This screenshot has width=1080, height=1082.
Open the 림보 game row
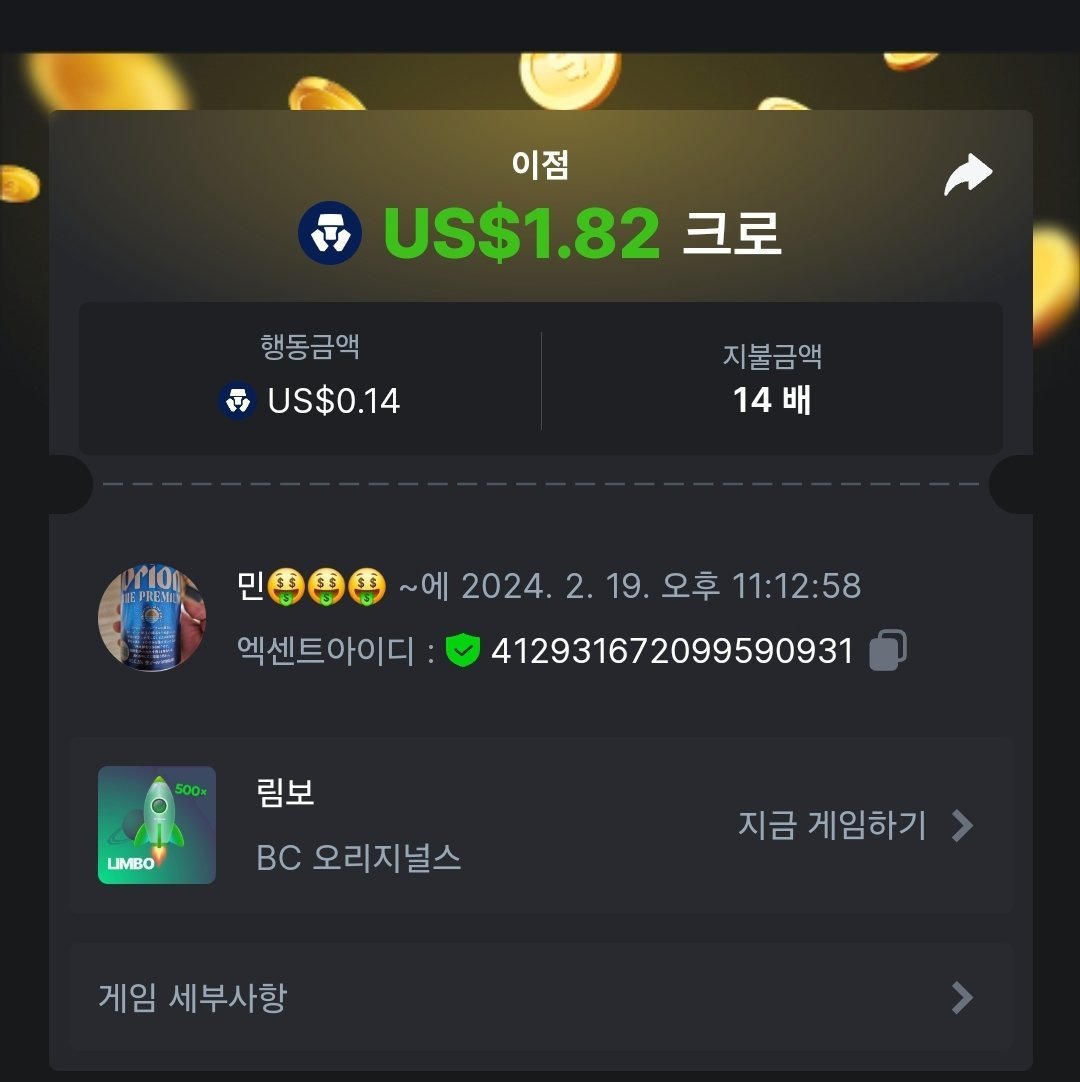click(540, 825)
